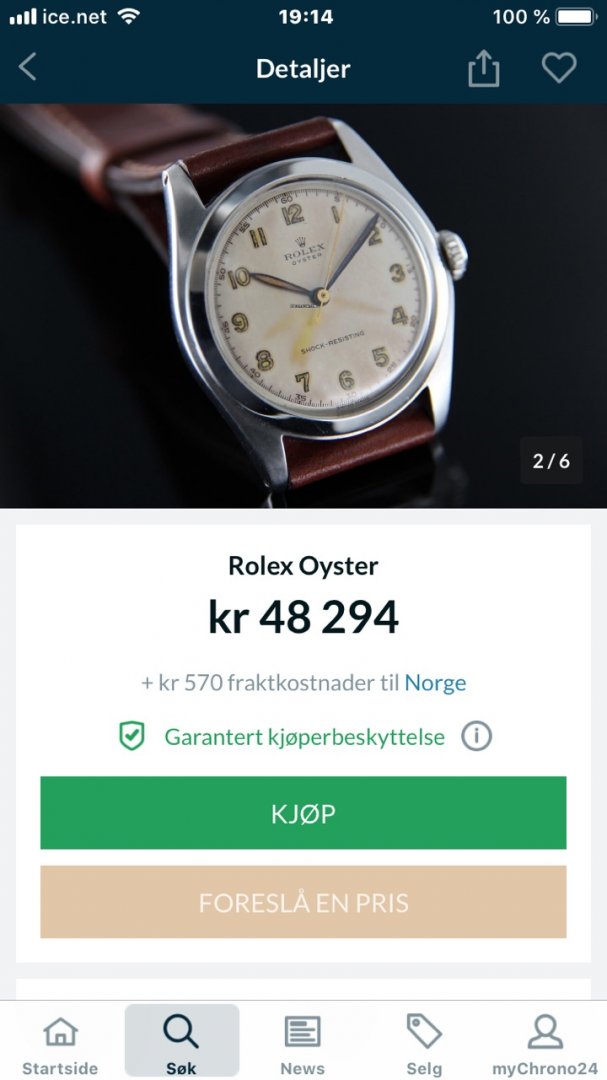Tap the Norge shipping country link
The image size is (607, 1080).
click(435, 683)
